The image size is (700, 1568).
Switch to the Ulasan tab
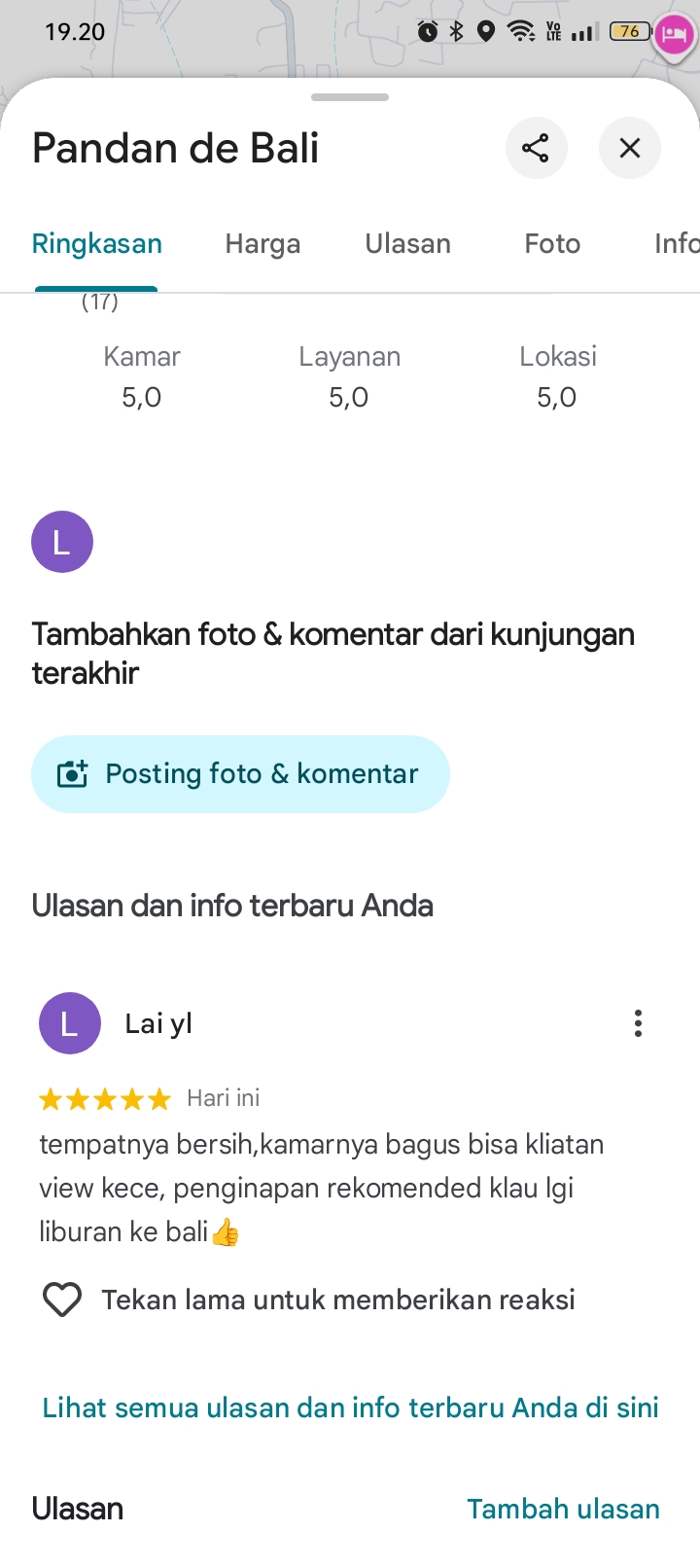[407, 243]
